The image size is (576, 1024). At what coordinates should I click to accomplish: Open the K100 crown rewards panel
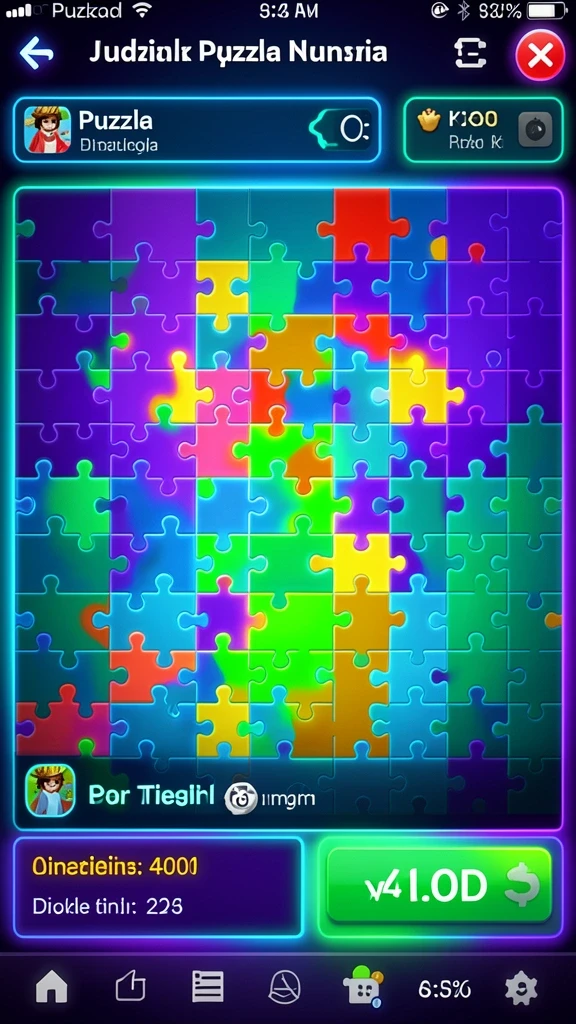coord(483,129)
